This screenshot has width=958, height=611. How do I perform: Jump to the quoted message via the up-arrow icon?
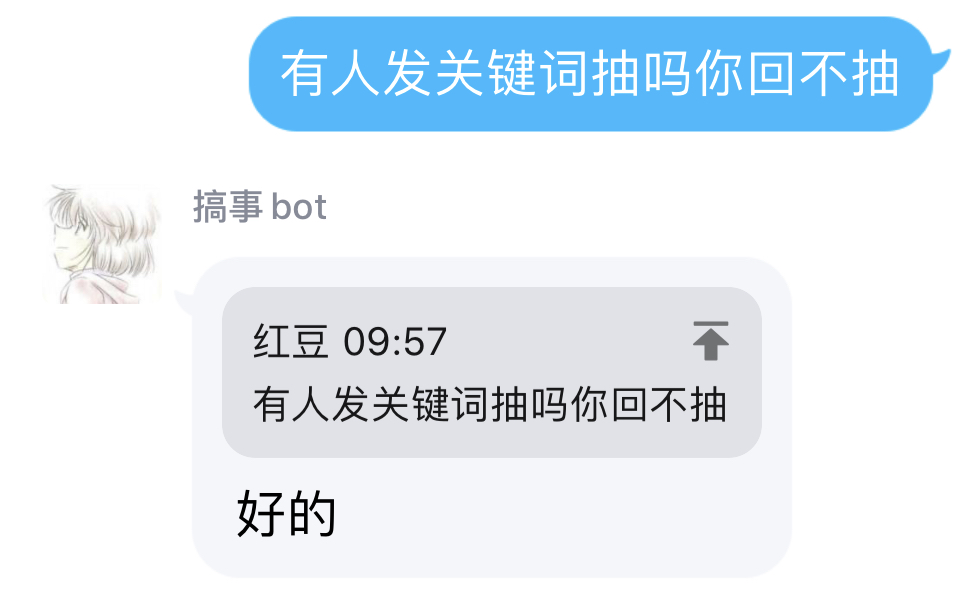(710, 341)
